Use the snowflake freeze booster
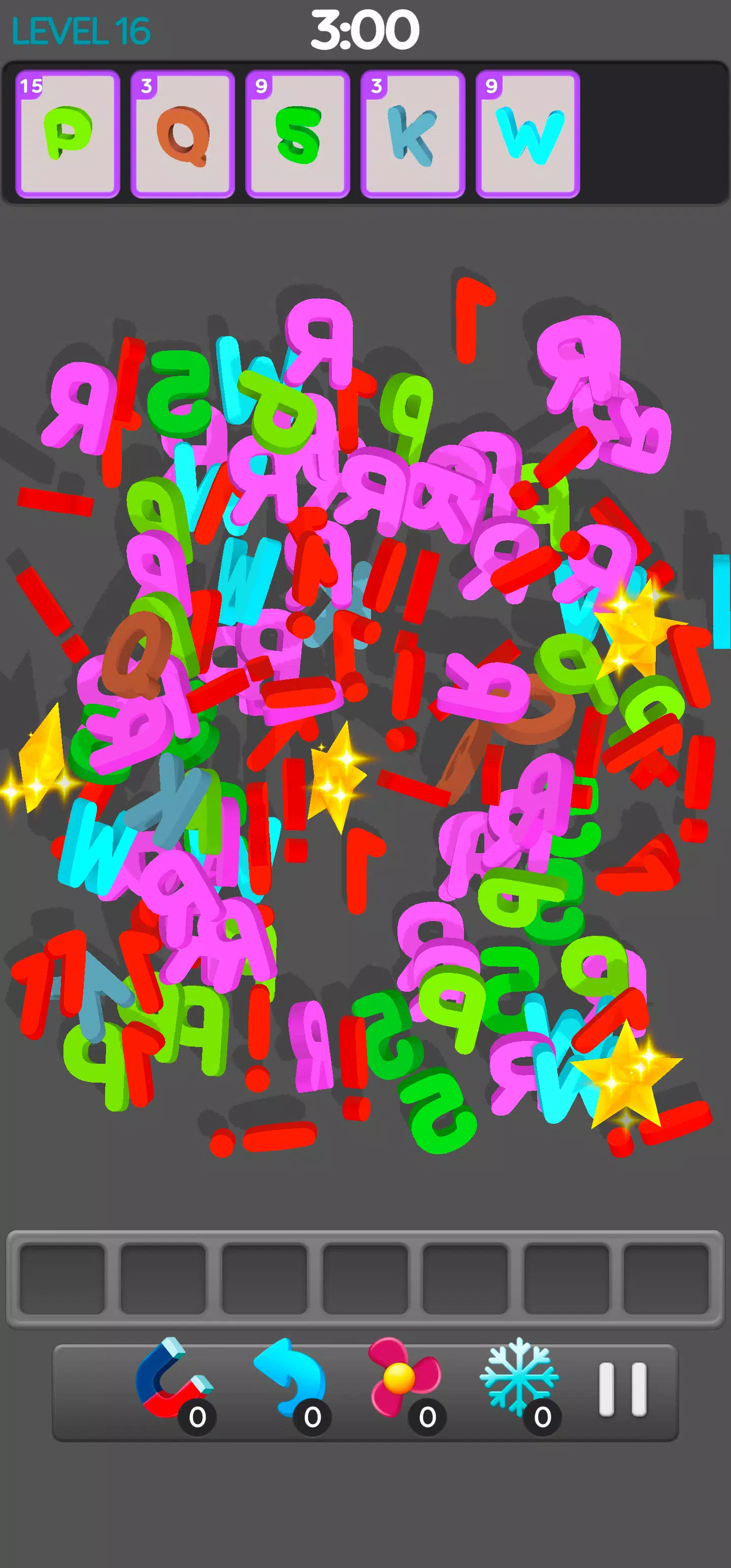 (519, 1378)
